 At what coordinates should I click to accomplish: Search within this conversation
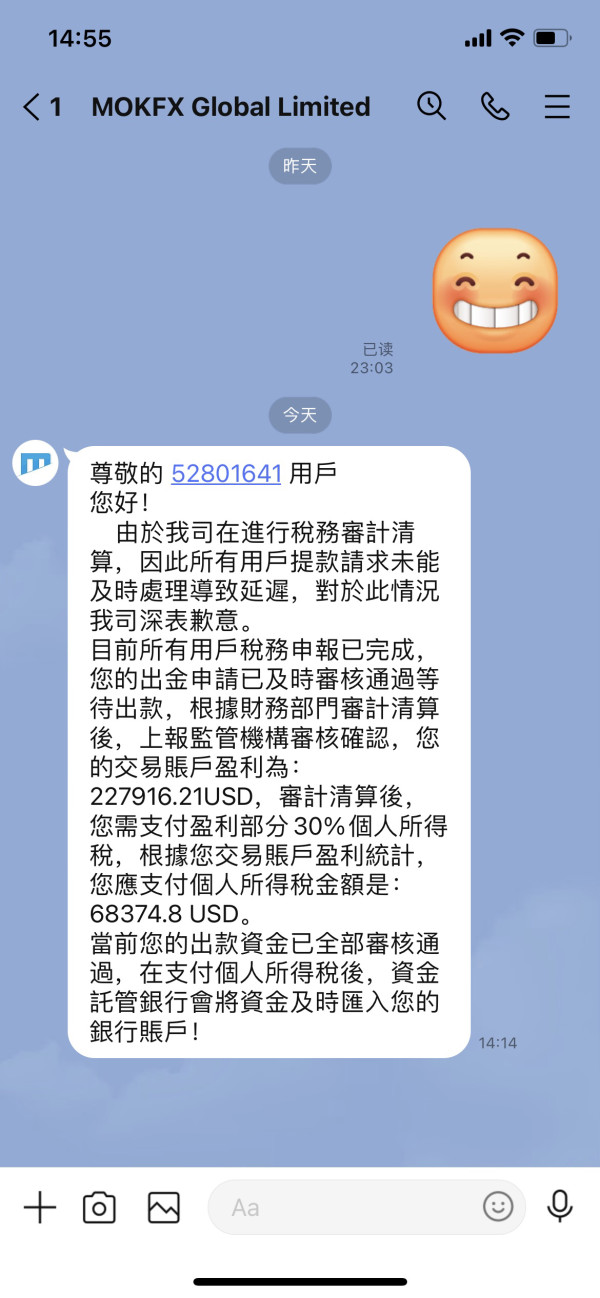(431, 106)
